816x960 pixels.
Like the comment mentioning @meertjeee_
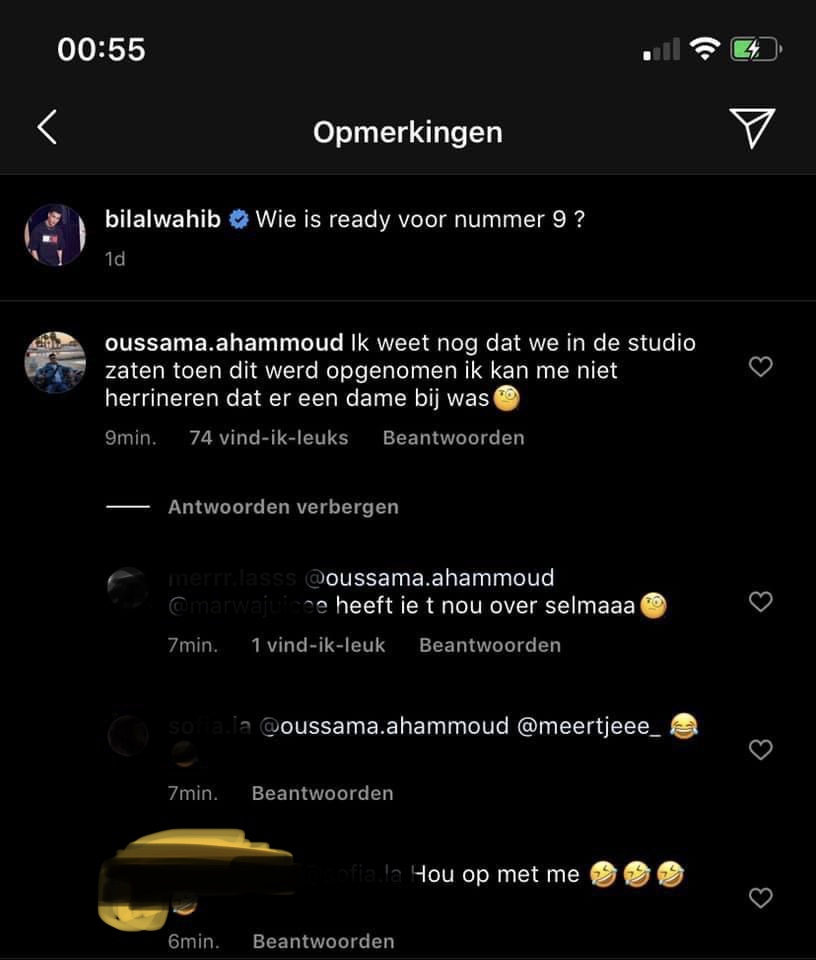[761, 749]
